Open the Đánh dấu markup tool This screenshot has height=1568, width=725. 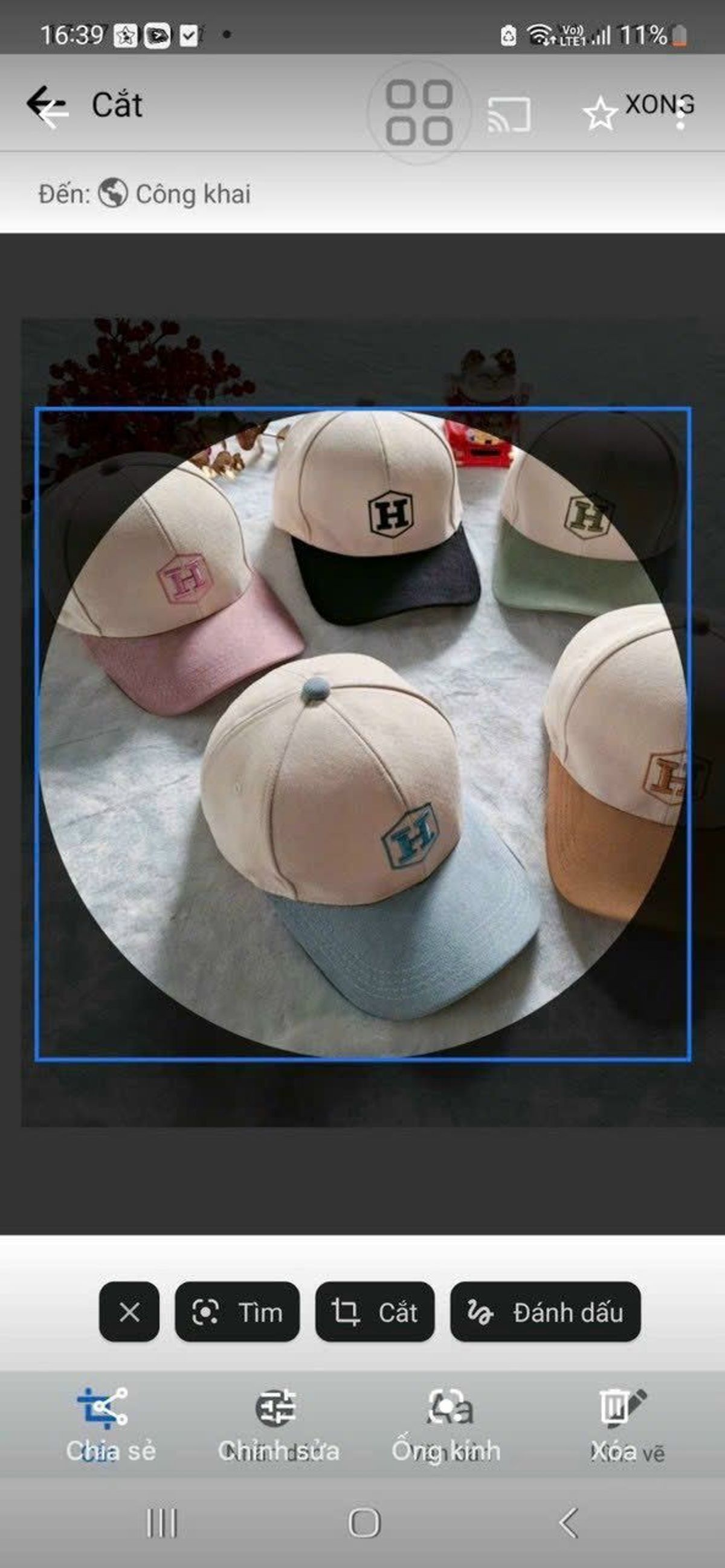click(546, 1312)
